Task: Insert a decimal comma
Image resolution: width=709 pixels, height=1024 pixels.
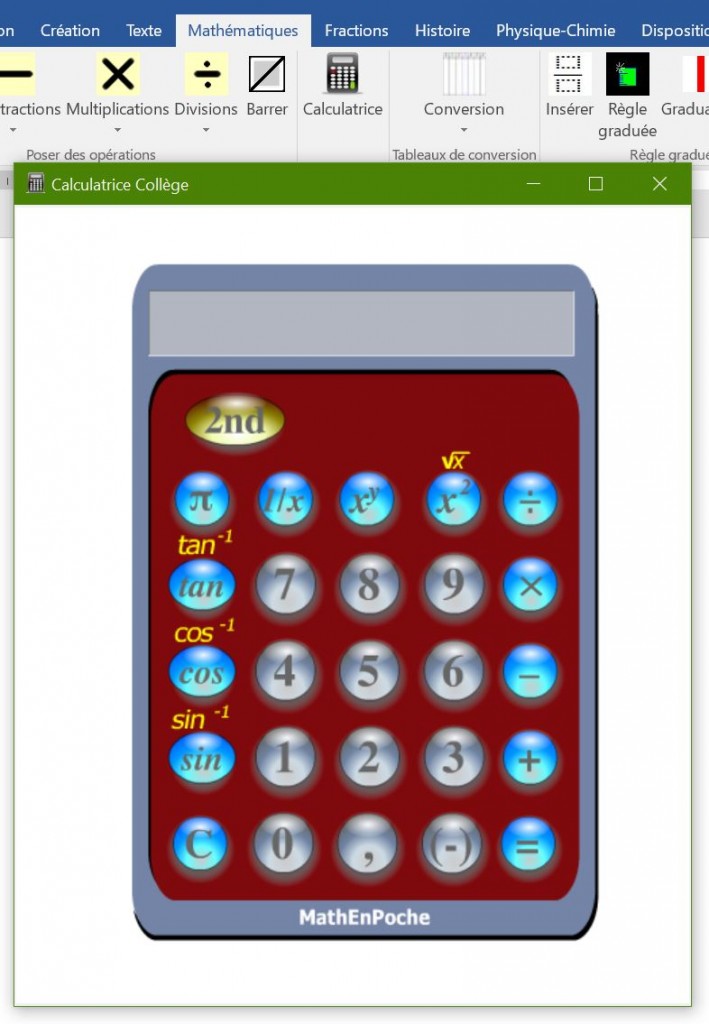Action: (368, 845)
